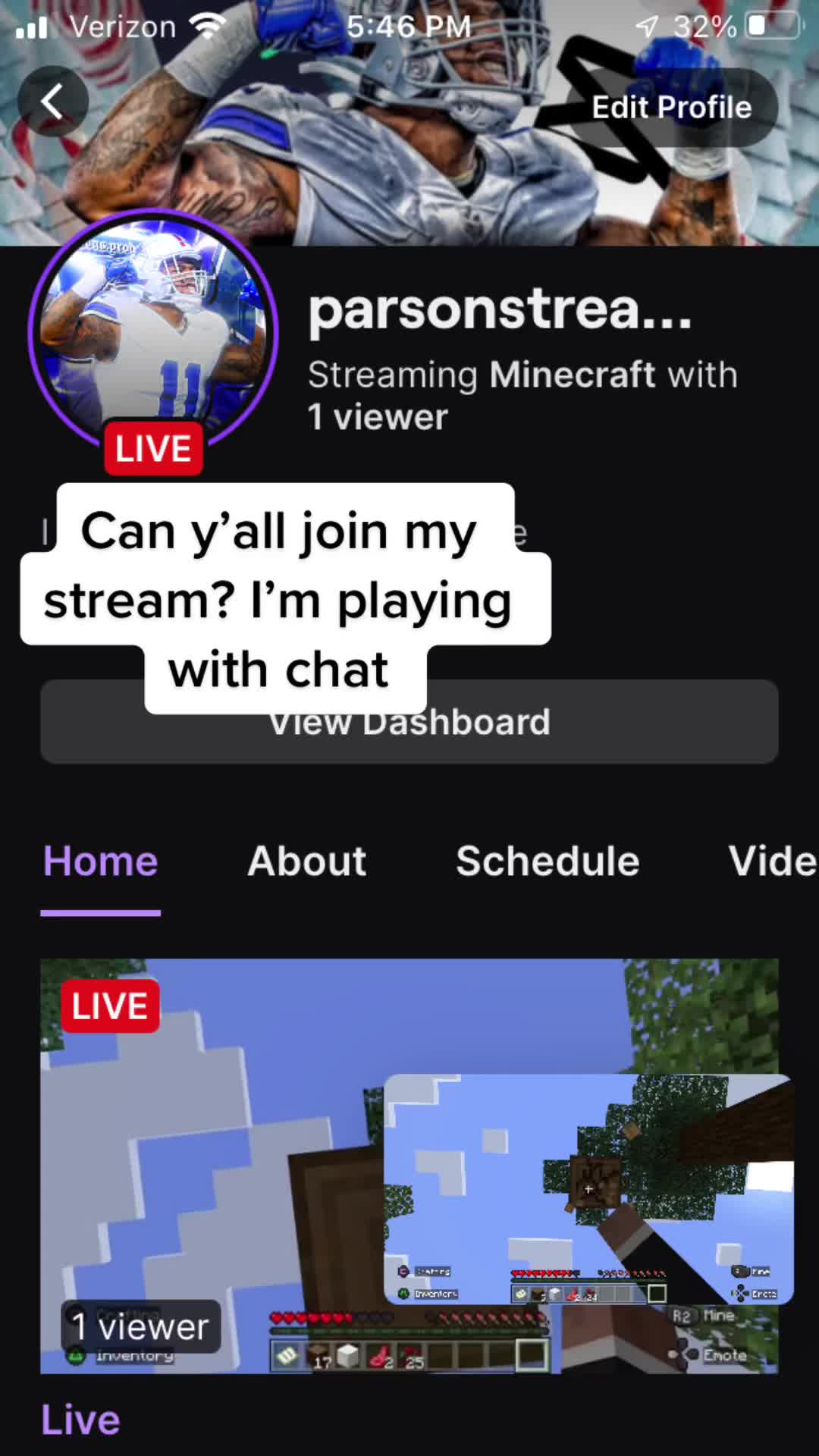Switch to the Schedule tab
819x1456 pixels.
point(548,861)
